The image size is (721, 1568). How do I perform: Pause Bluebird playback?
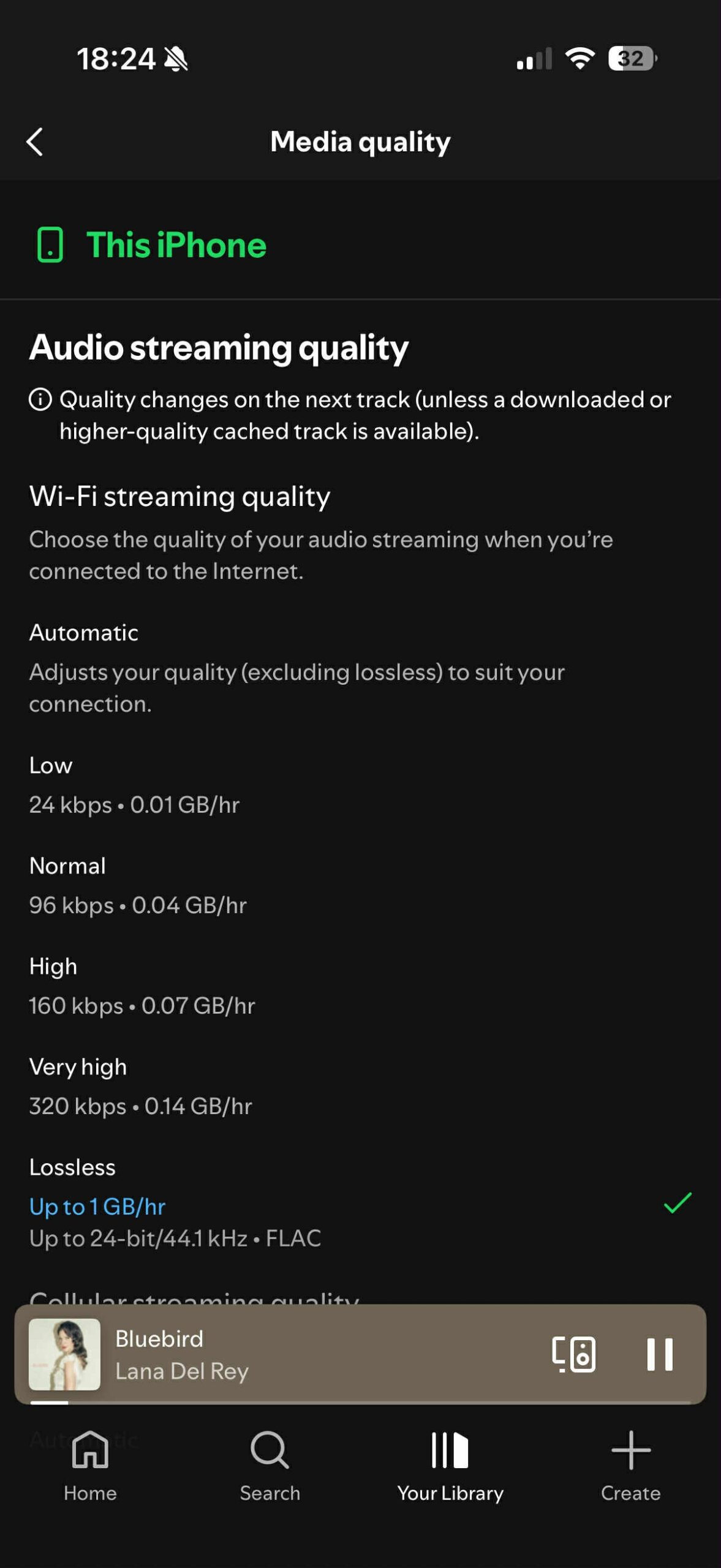pos(659,1354)
